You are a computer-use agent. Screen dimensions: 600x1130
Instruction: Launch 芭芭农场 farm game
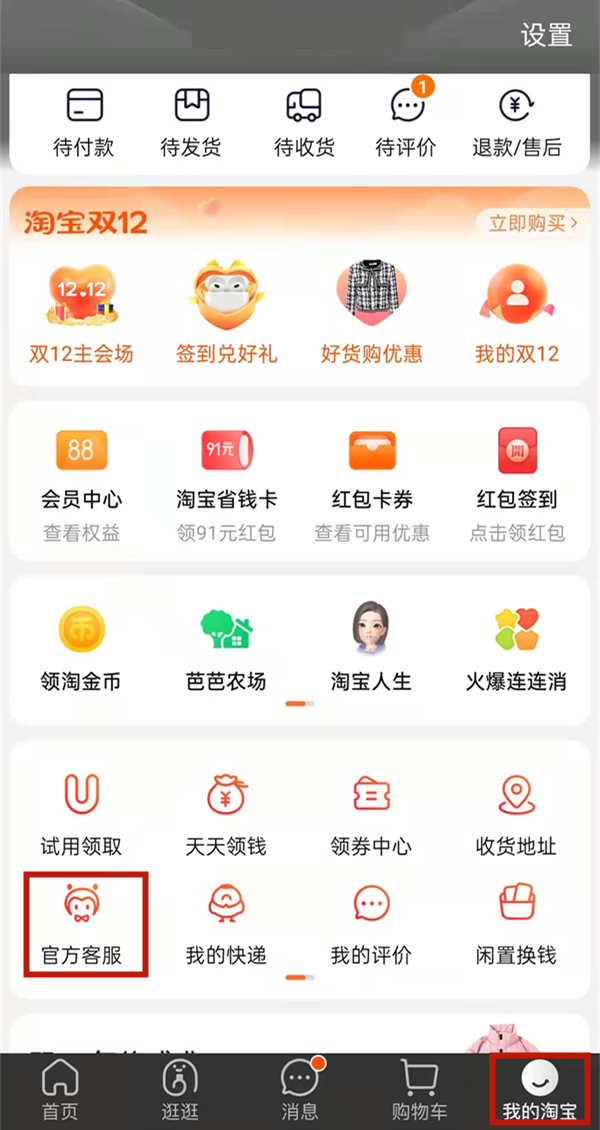tap(227, 647)
